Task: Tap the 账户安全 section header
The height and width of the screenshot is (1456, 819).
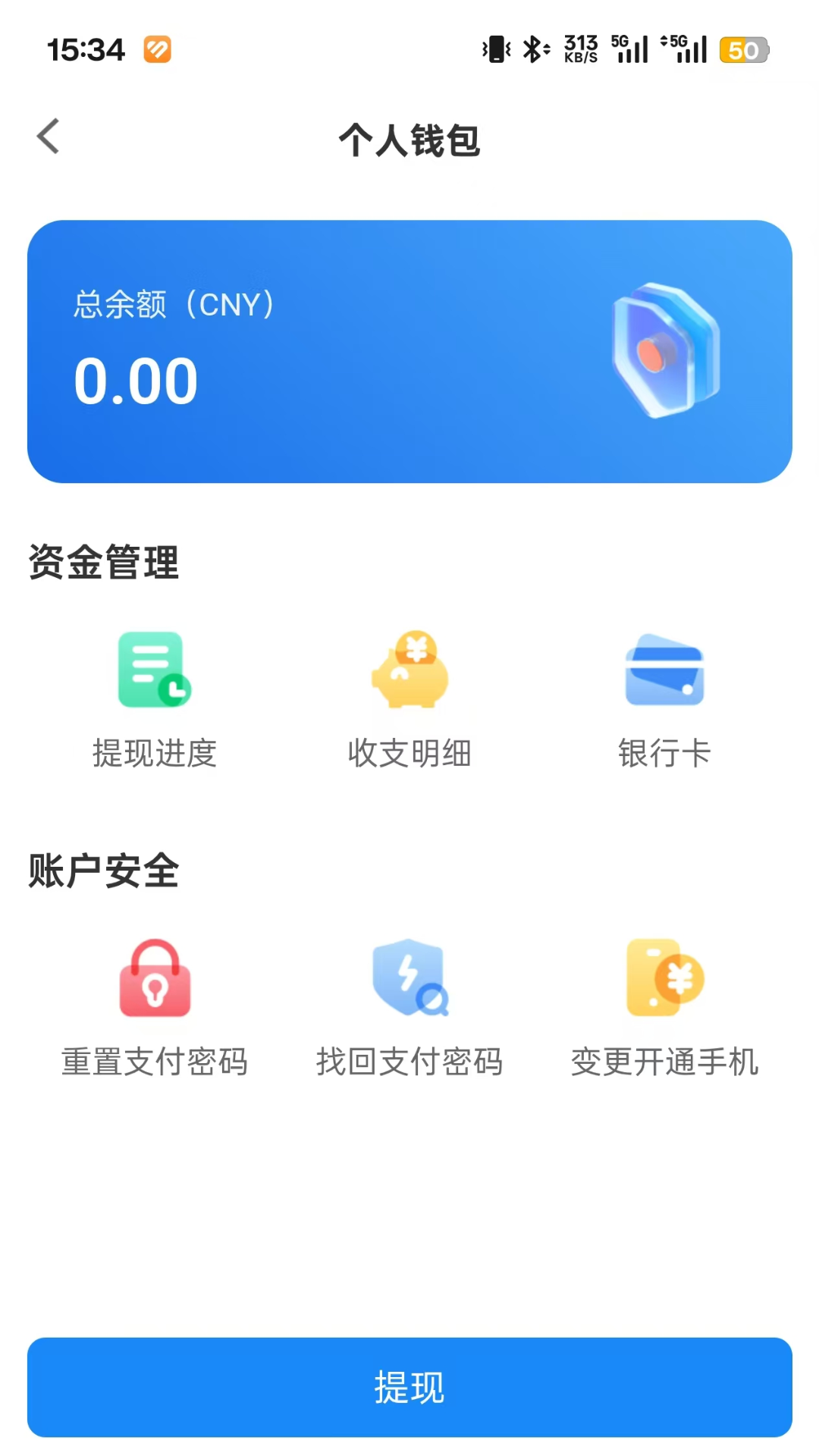Action: point(103,871)
